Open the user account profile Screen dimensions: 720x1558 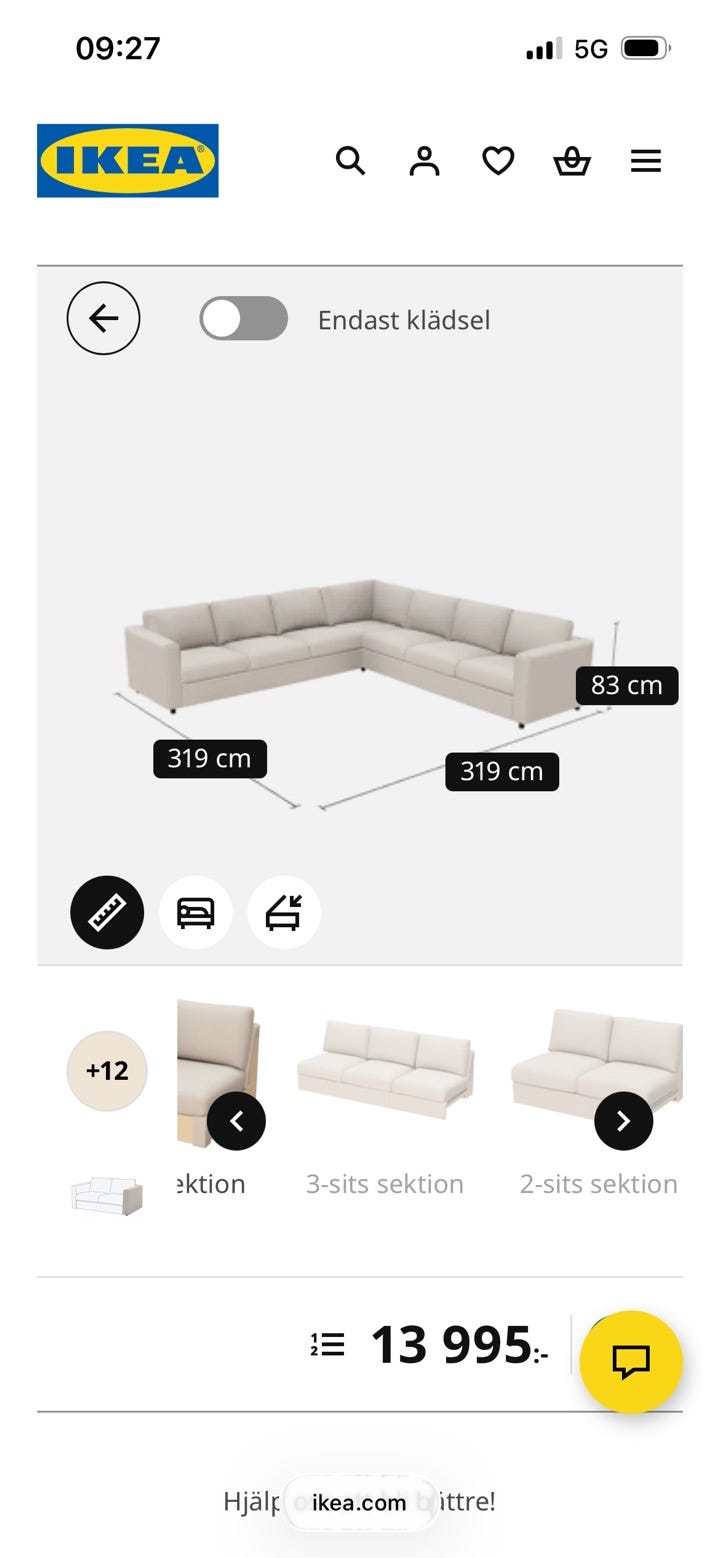pos(424,160)
